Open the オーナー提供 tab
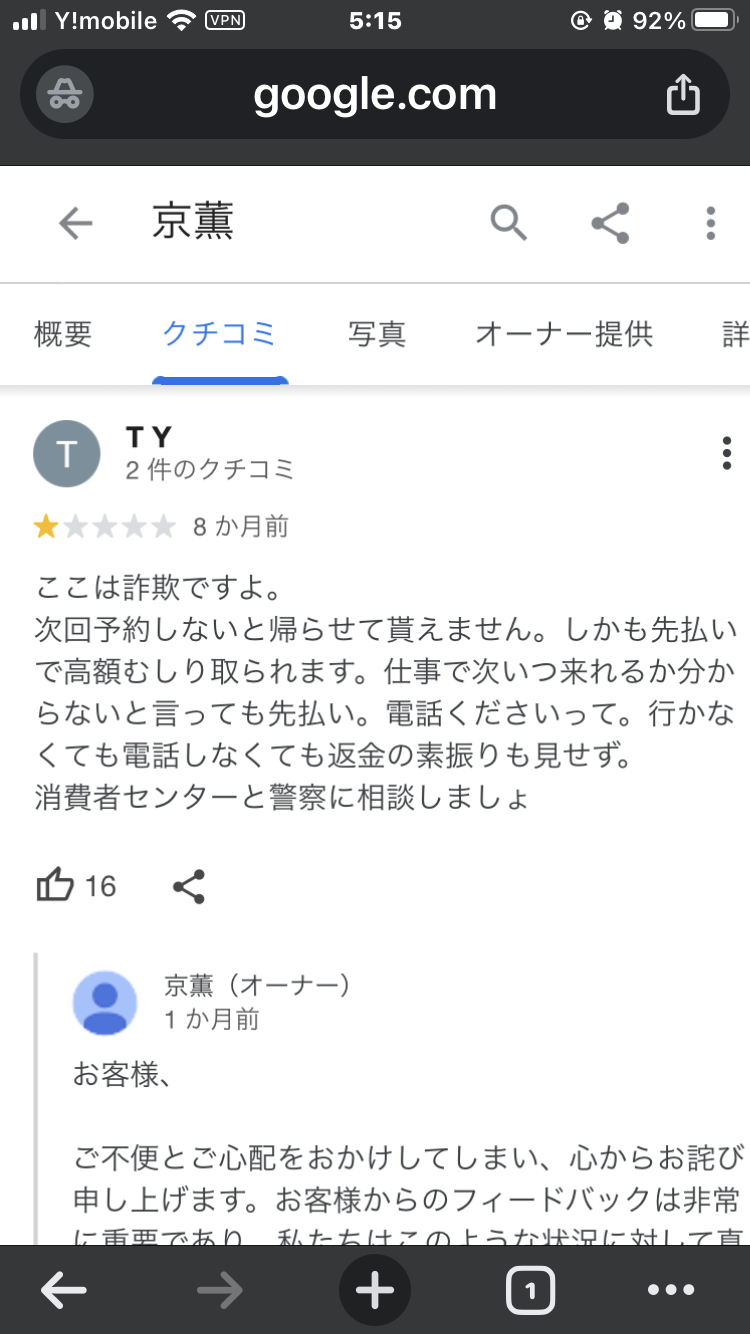This screenshot has width=750, height=1334. [564, 334]
